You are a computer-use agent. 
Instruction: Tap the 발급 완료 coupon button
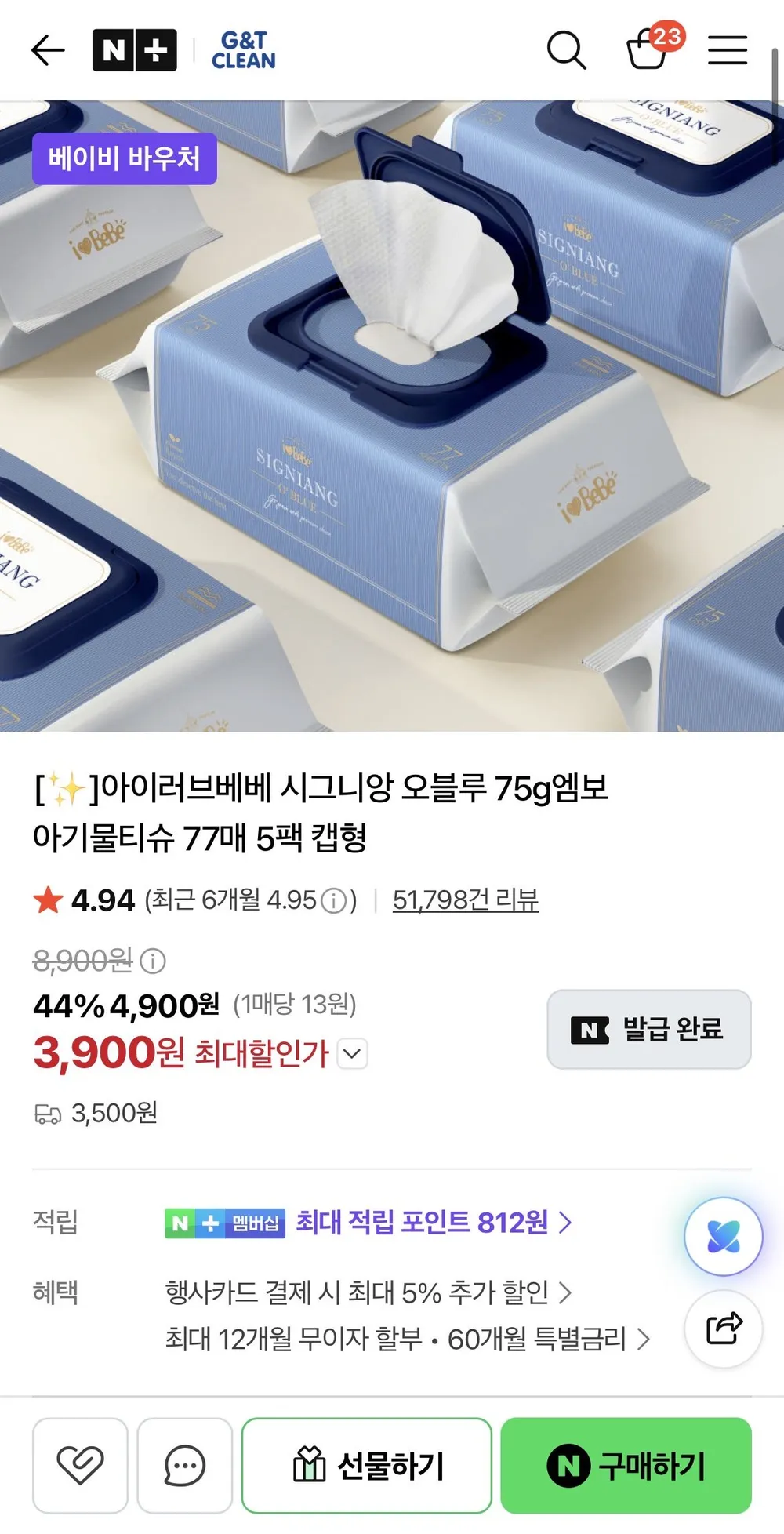[x=649, y=1029]
